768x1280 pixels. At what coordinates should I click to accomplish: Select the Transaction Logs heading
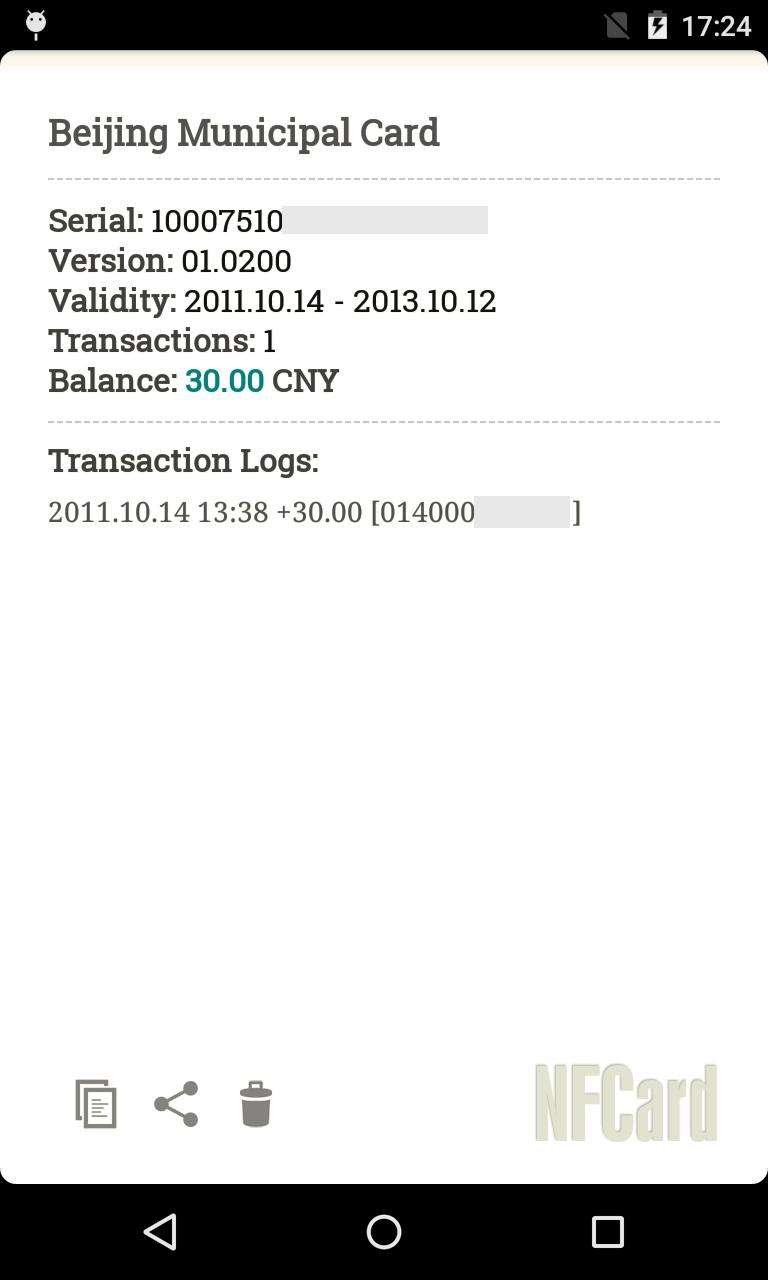point(183,460)
